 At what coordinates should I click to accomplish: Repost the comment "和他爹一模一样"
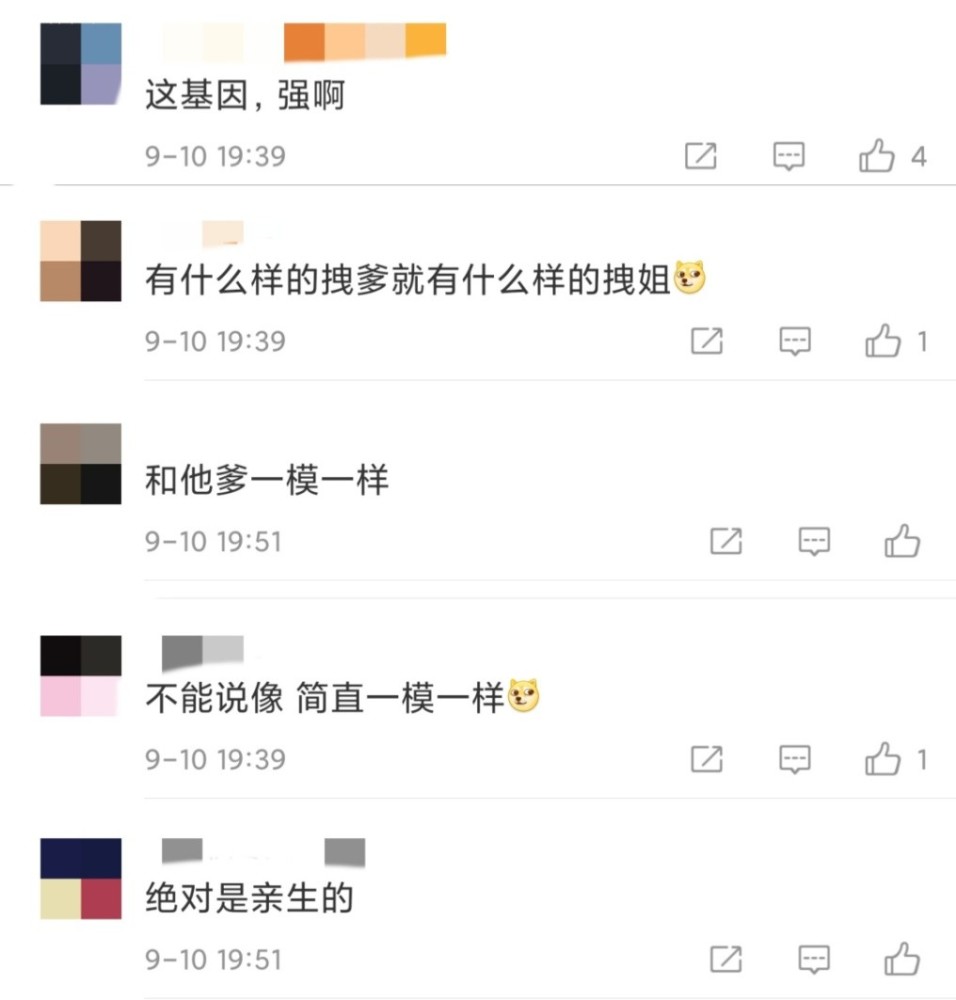(x=726, y=541)
